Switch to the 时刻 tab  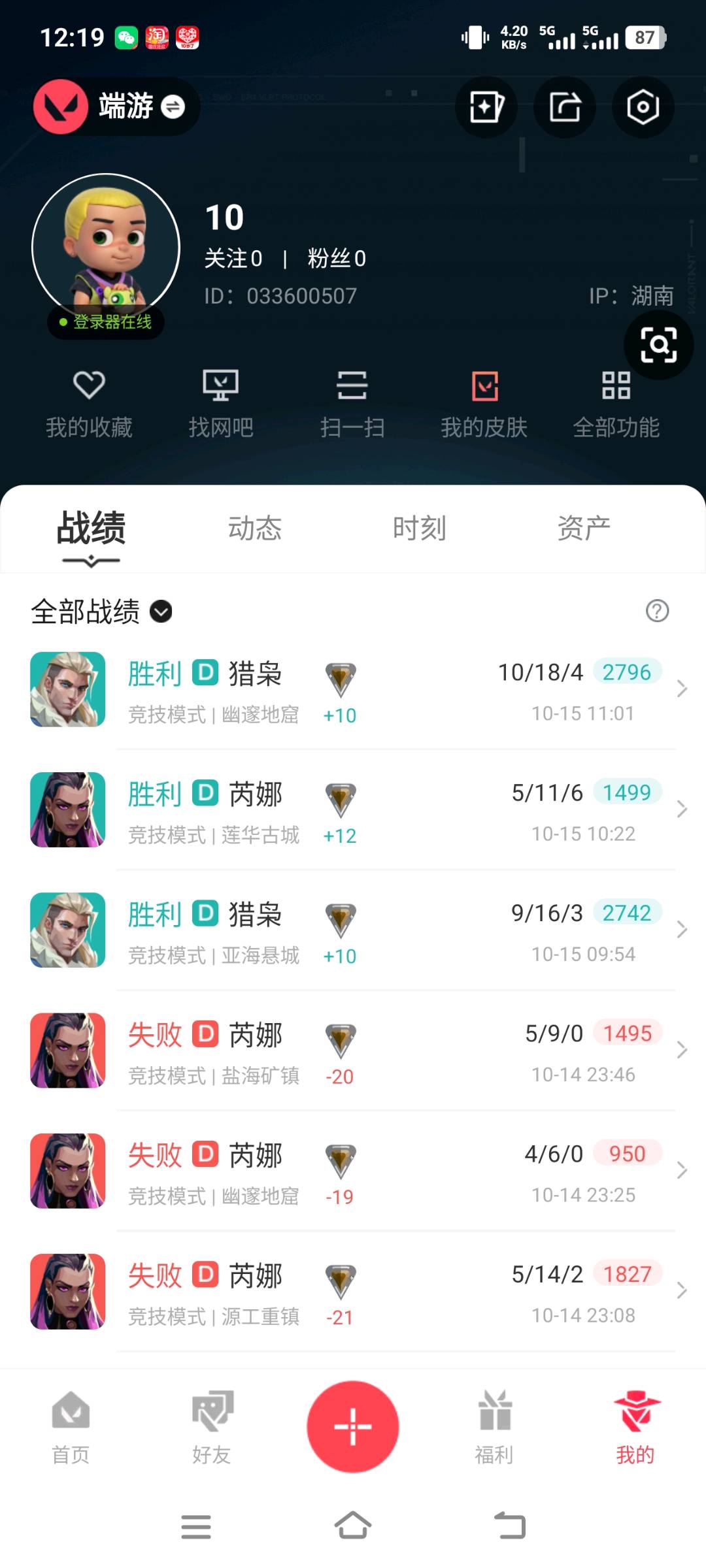click(420, 528)
